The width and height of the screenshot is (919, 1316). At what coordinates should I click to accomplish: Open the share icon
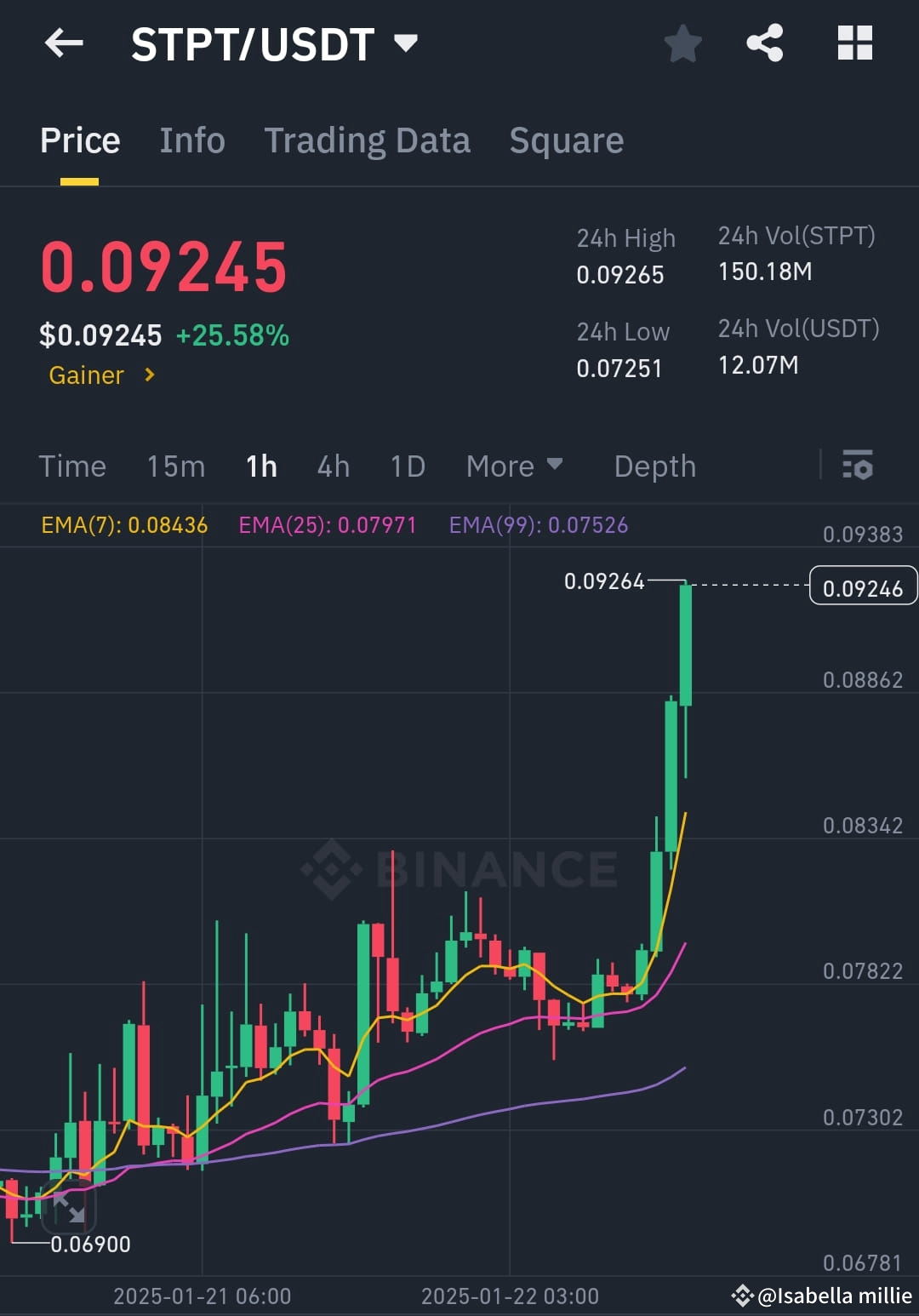(x=764, y=43)
